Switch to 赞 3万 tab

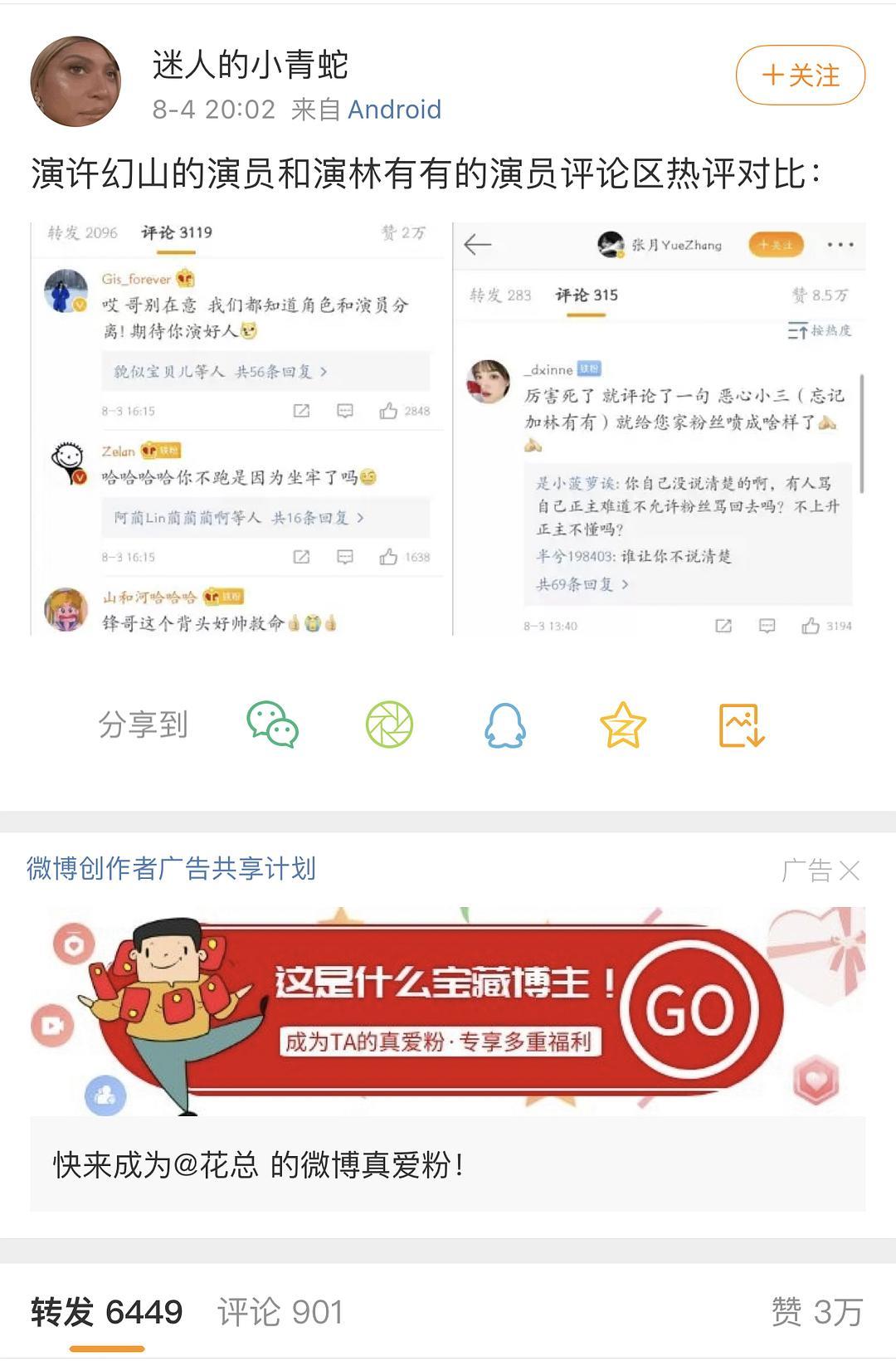click(x=816, y=1312)
